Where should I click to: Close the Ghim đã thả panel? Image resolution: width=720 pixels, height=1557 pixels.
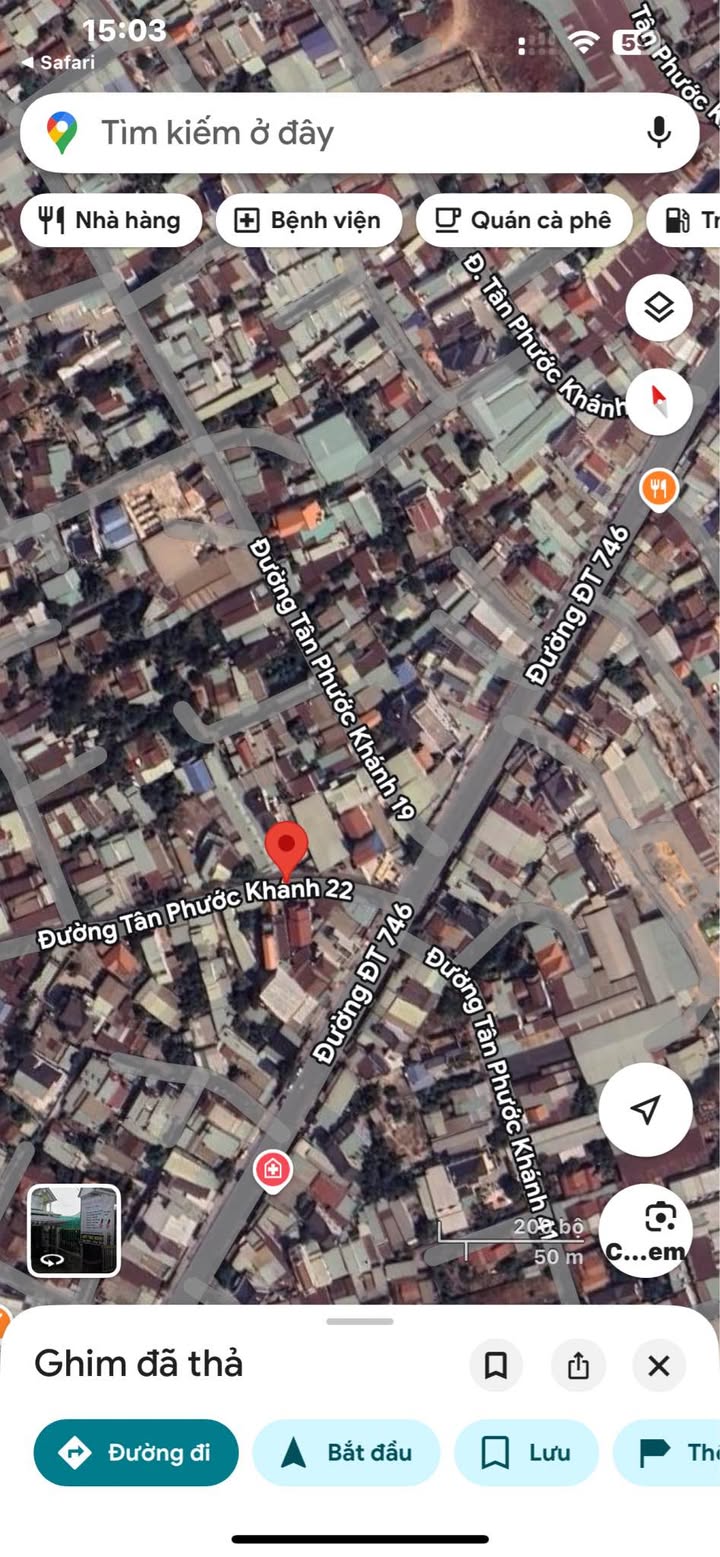[x=659, y=1365]
